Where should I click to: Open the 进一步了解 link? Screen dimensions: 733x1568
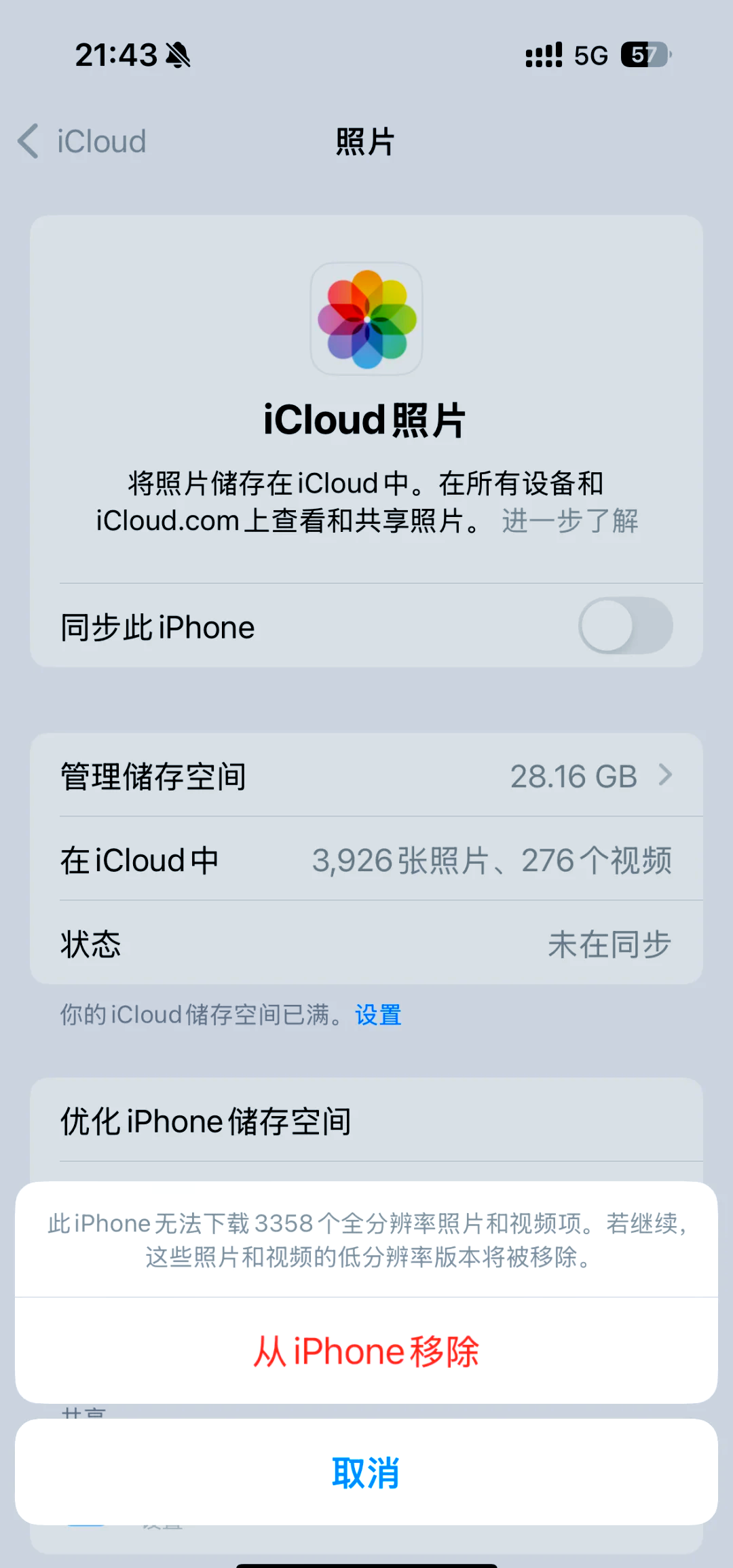[x=570, y=521]
